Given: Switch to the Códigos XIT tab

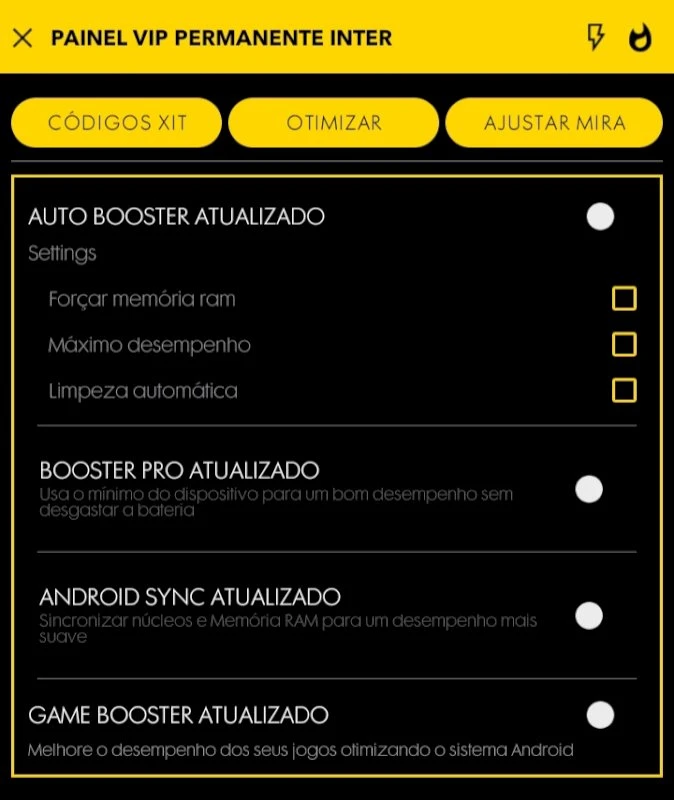Looking at the screenshot, I should [117, 123].
